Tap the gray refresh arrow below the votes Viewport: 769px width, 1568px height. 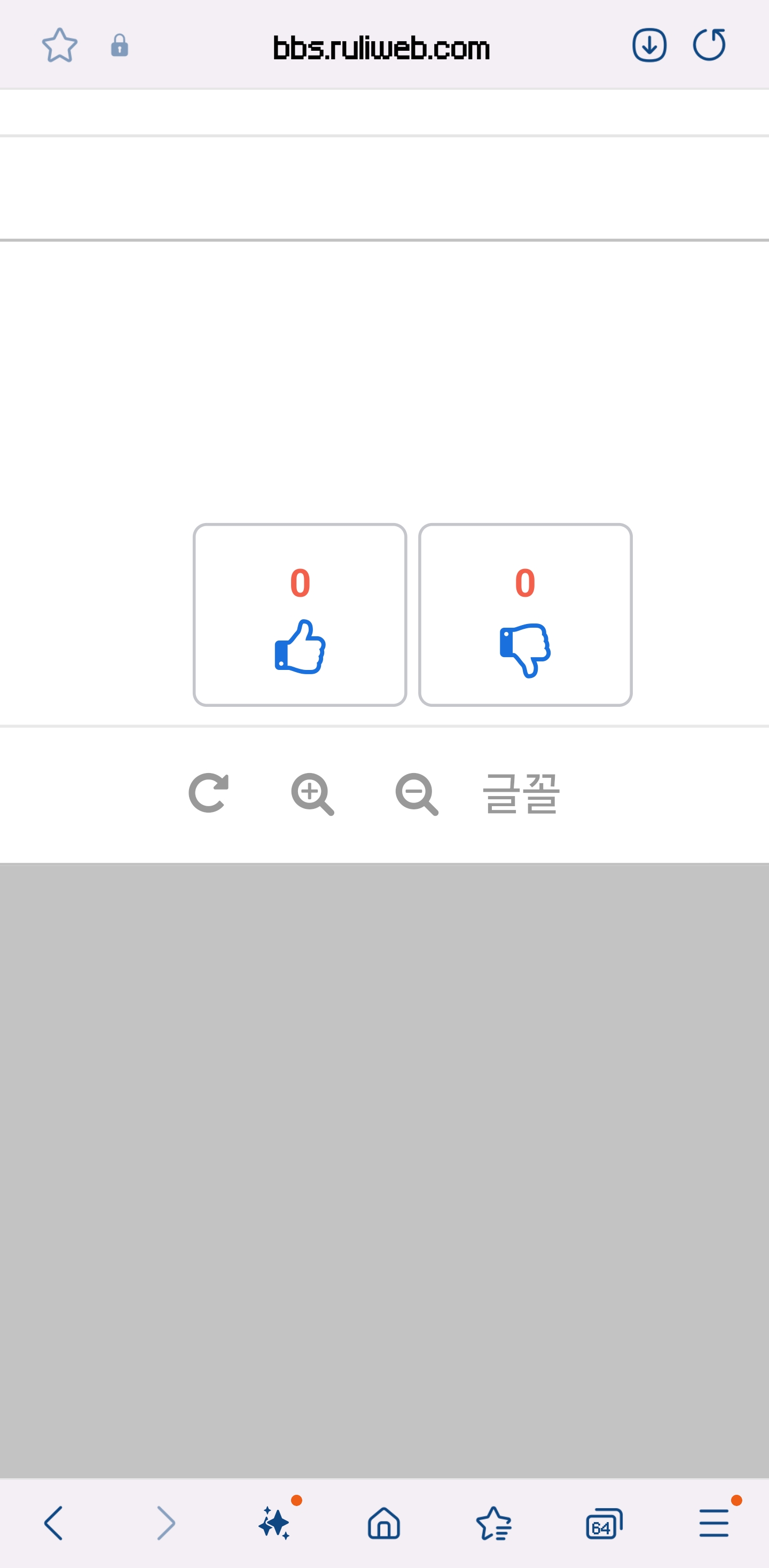tap(209, 793)
